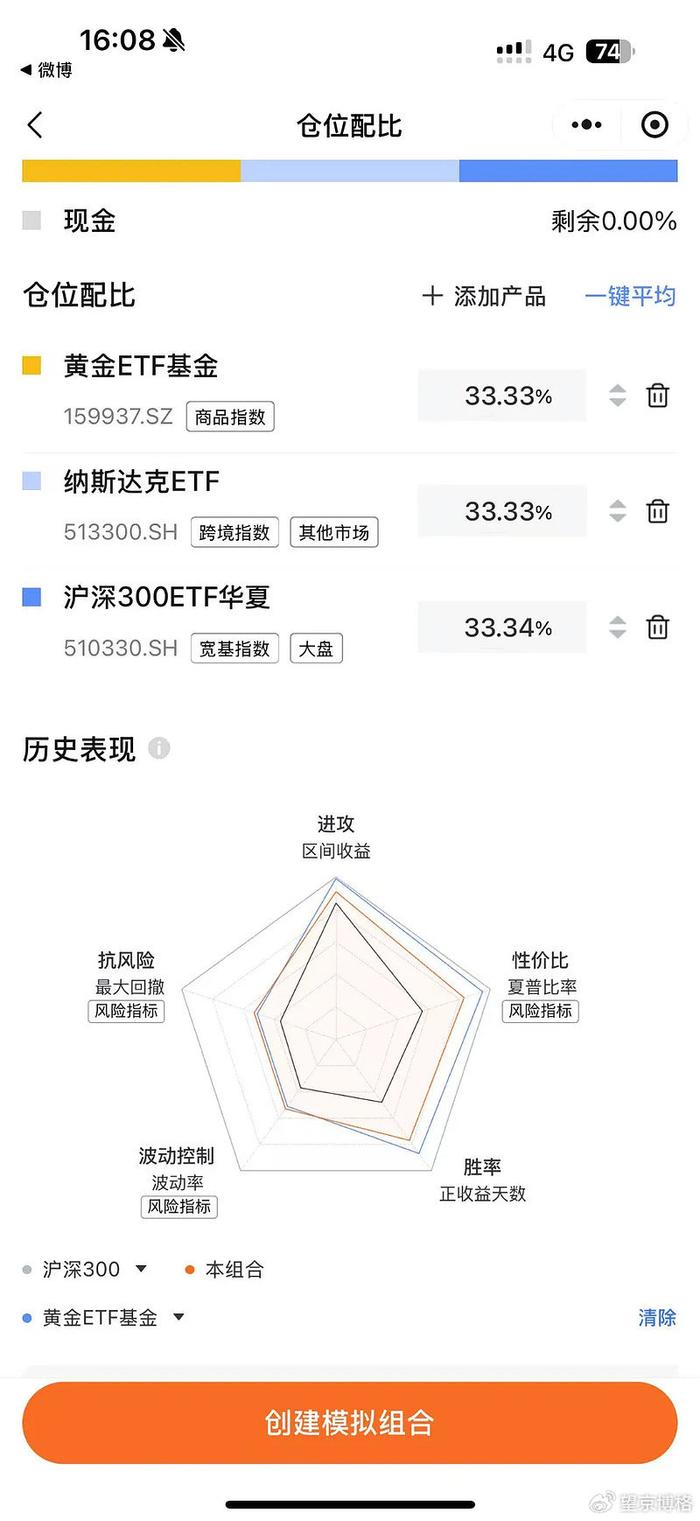Edit the 纳斯达克ETF percentage field
Screen dimensions: 700x1521
(x=502, y=512)
